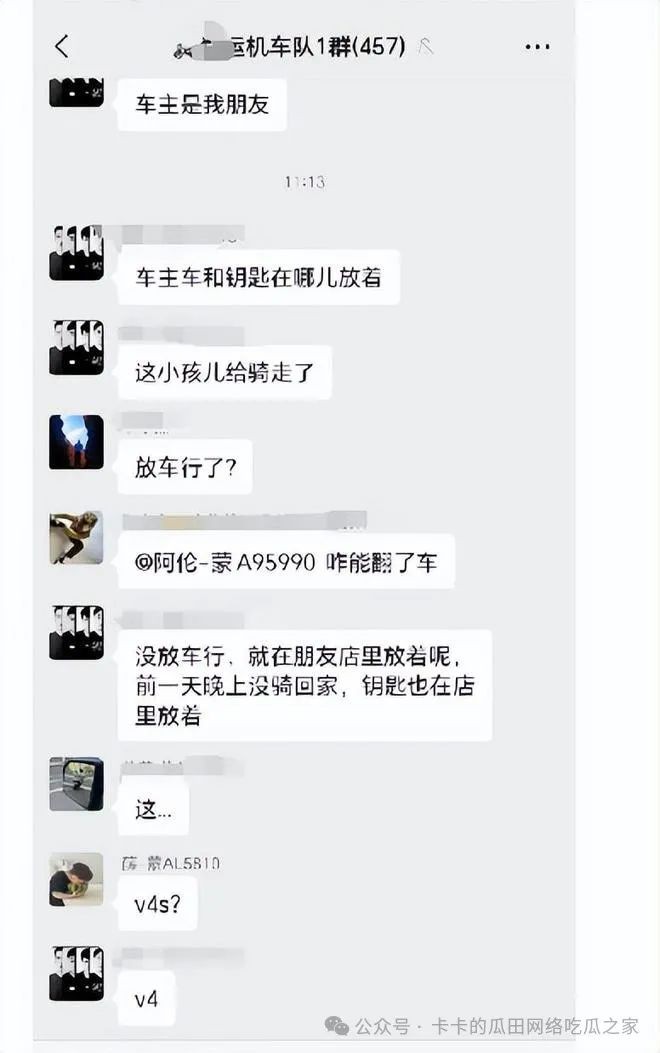Open profile avatar beside '放车行了?' message
This screenshot has width=660, height=1053.
click(x=77, y=443)
